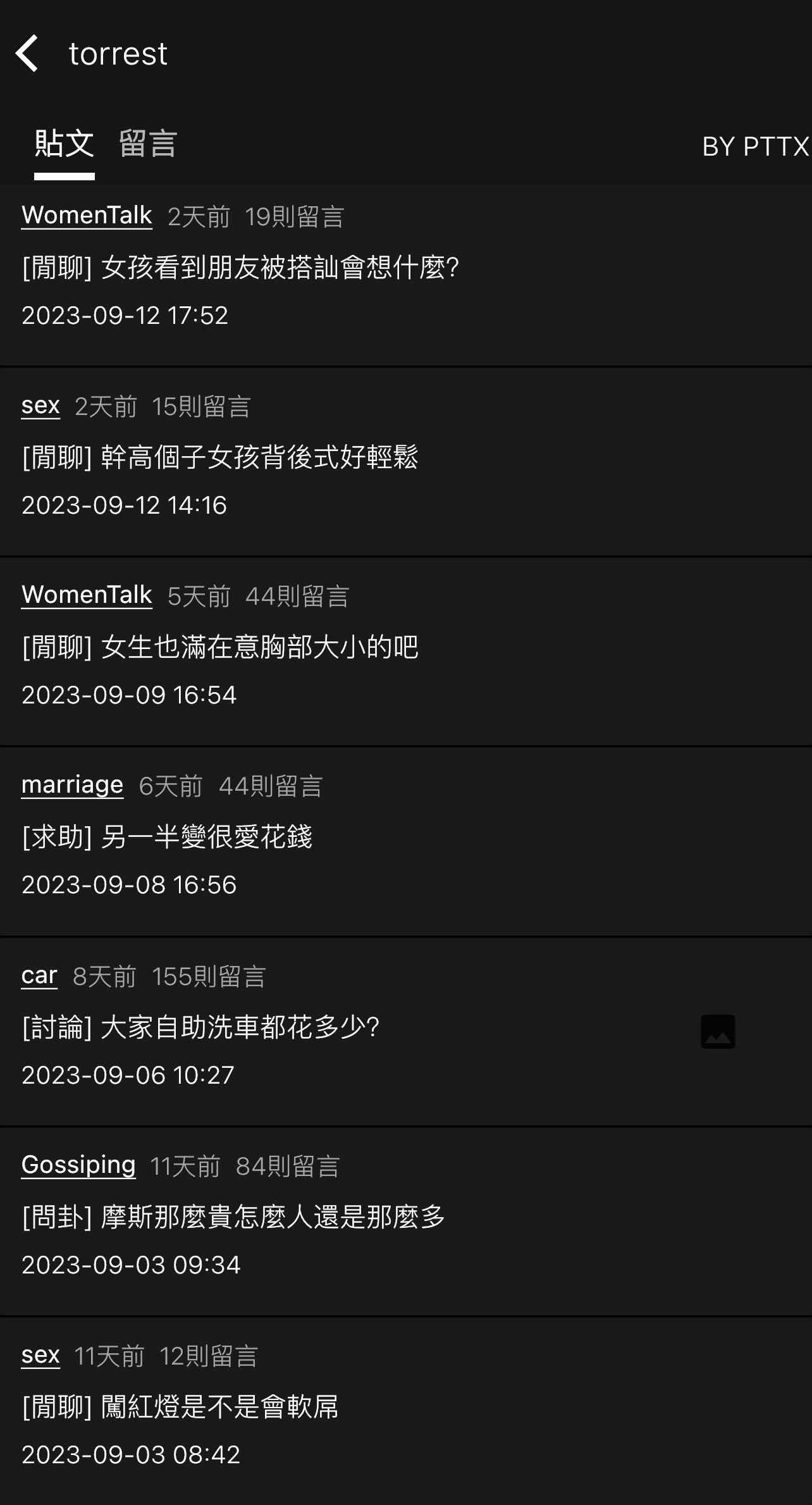The image size is (812, 1505).
Task: Visit the Gossiping board link
Action: click(x=78, y=1165)
